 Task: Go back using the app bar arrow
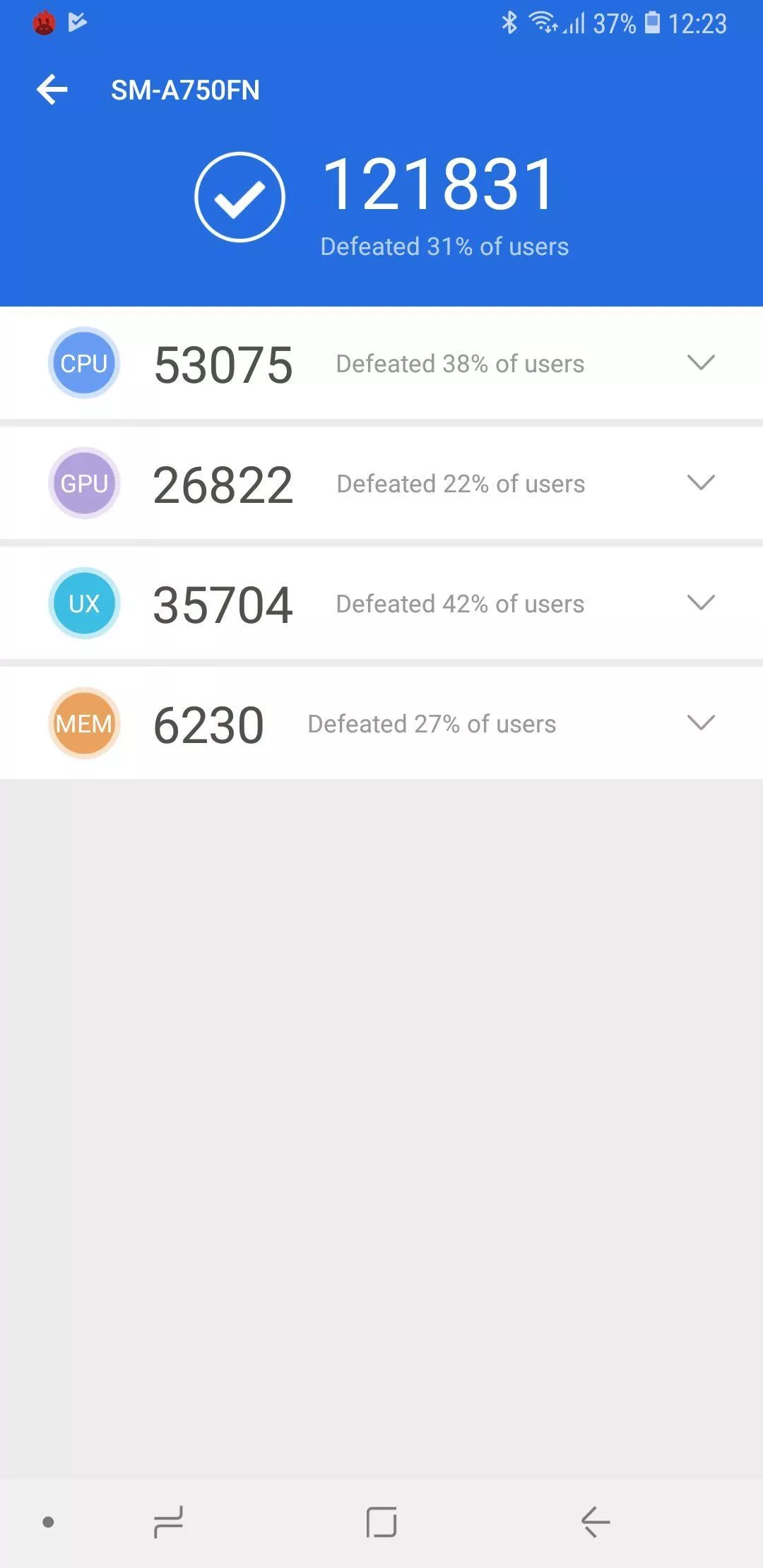[x=52, y=90]
